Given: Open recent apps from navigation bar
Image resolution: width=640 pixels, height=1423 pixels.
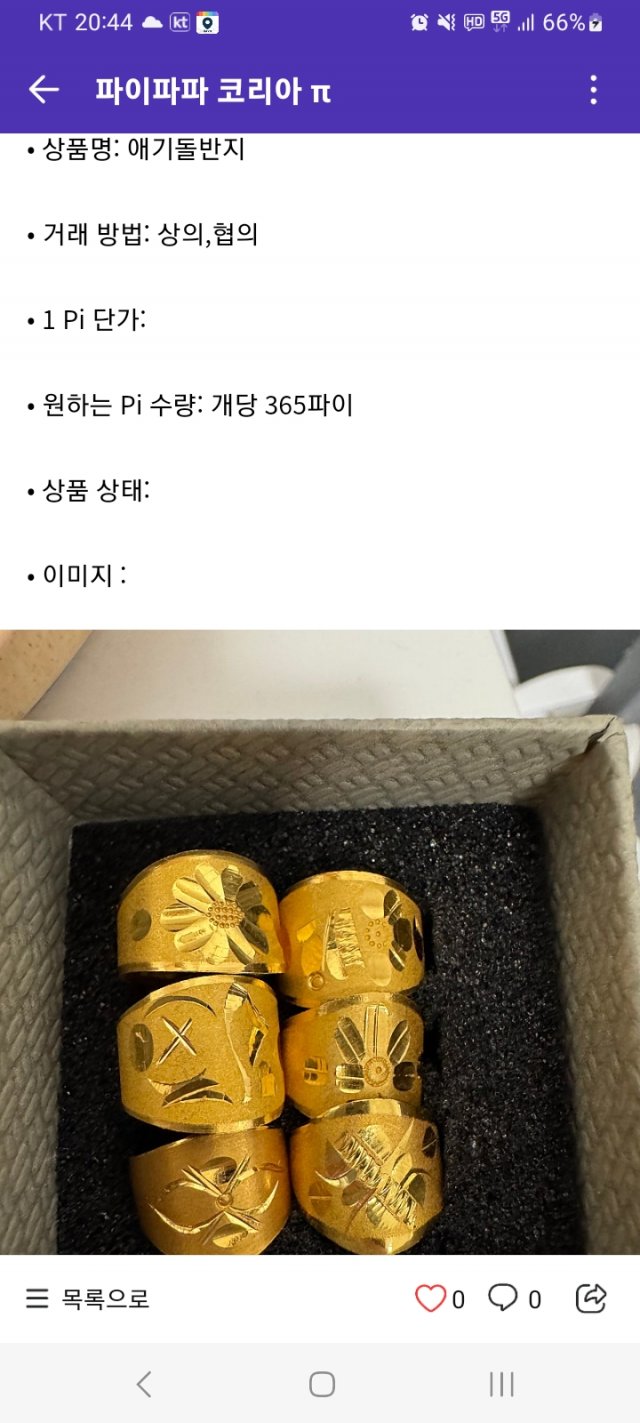Looking at the screenshot, I should pyautogui.click(x=501, y=1384).
